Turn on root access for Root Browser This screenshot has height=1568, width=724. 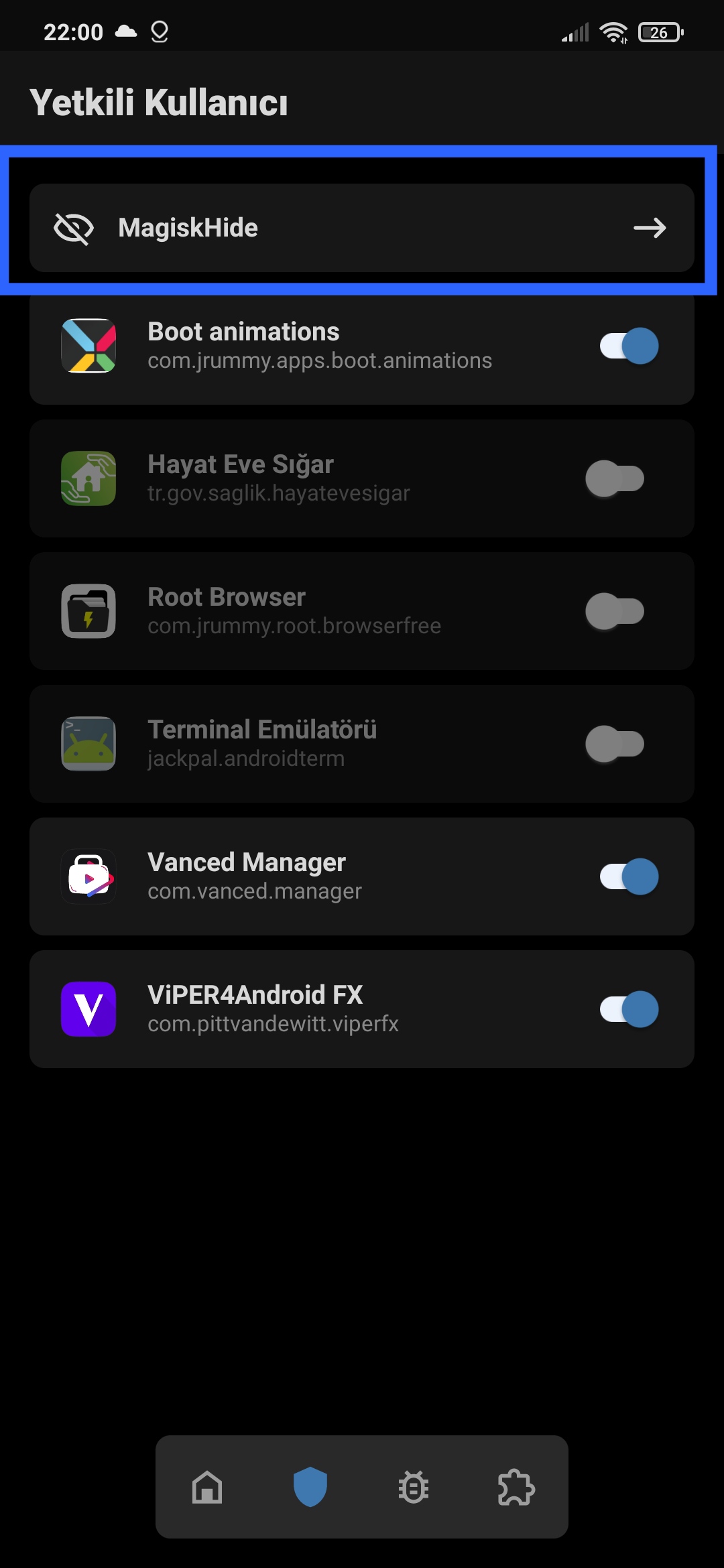615,611
